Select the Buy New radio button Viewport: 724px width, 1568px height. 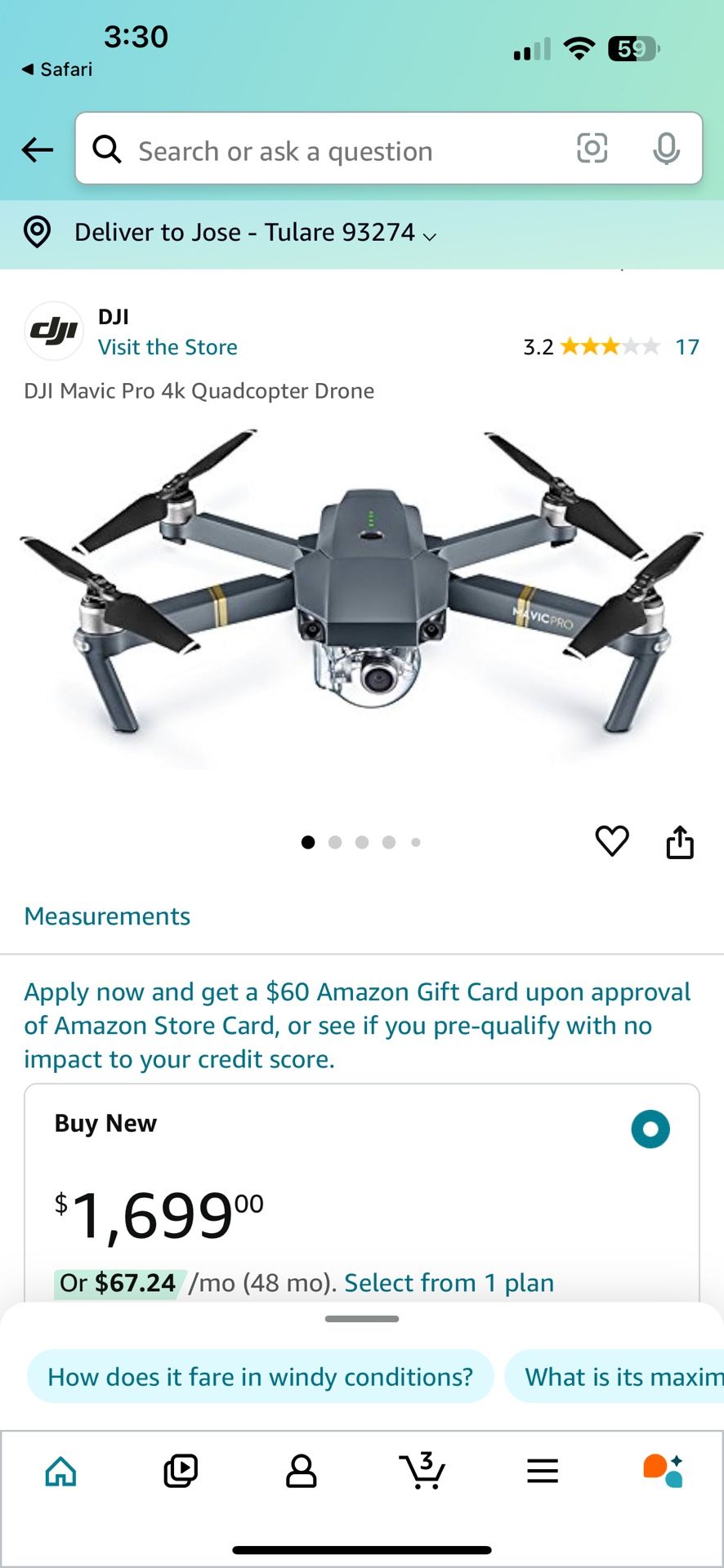point(650,1129)
